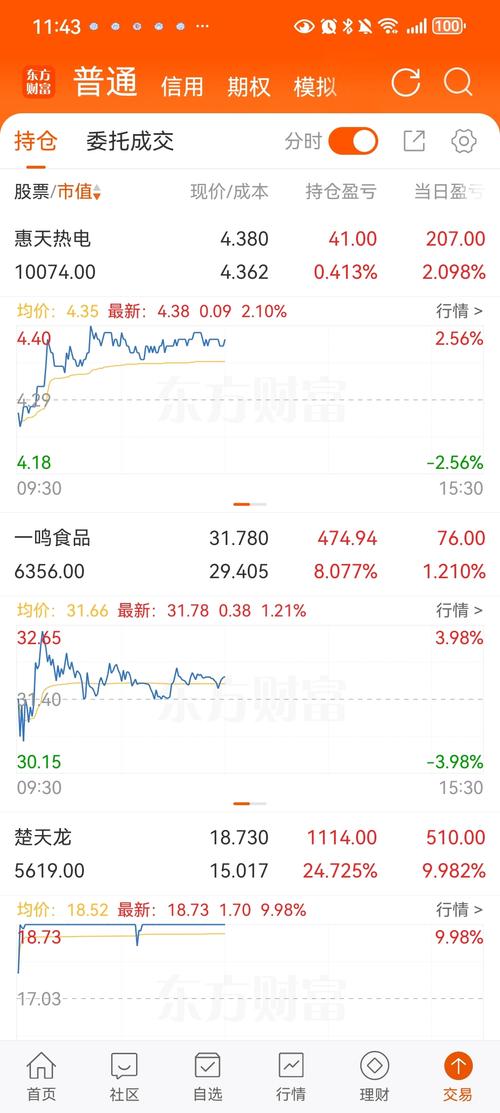Go to the 自选 tab
500x1113 pixels.
click(x=207, y=1076)
